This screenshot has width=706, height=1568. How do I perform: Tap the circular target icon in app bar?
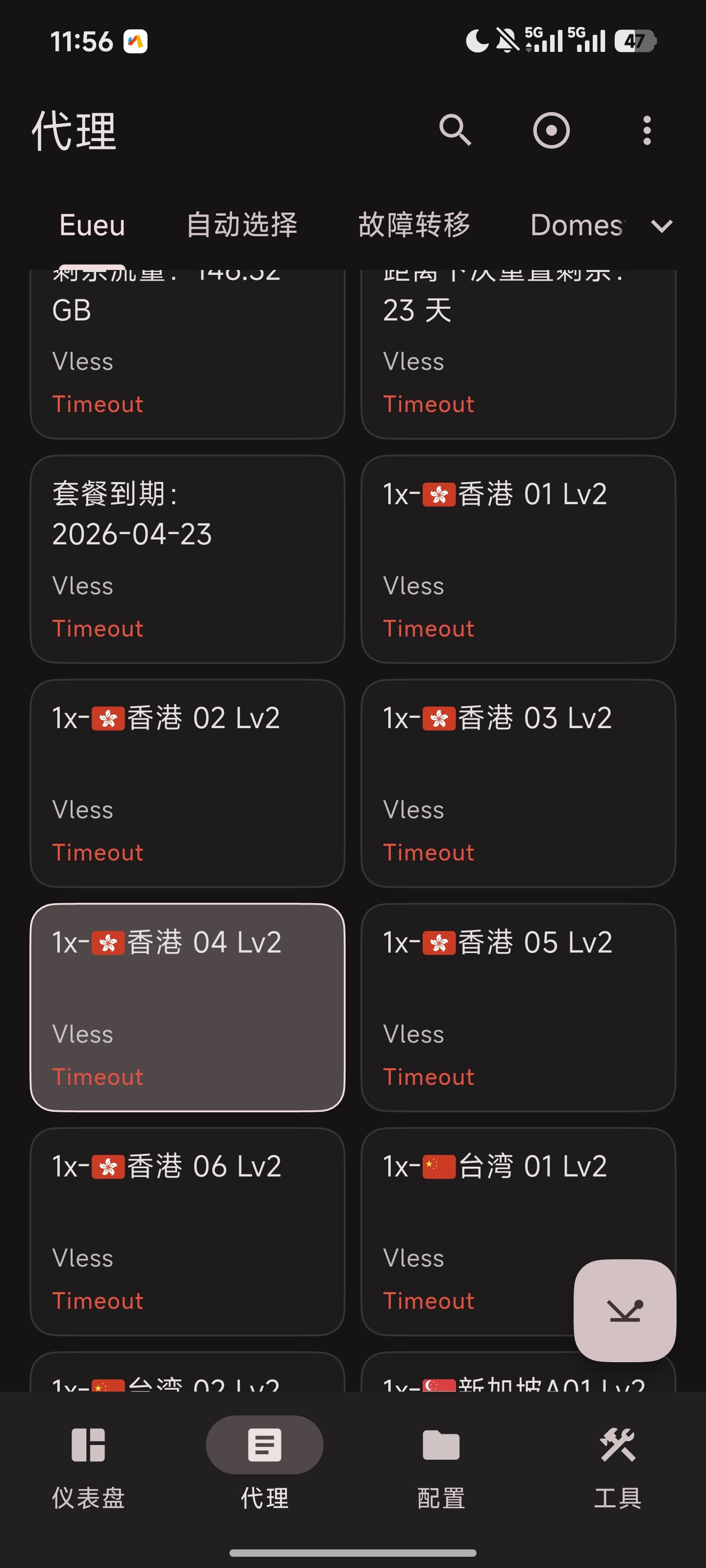pos(551,130)
